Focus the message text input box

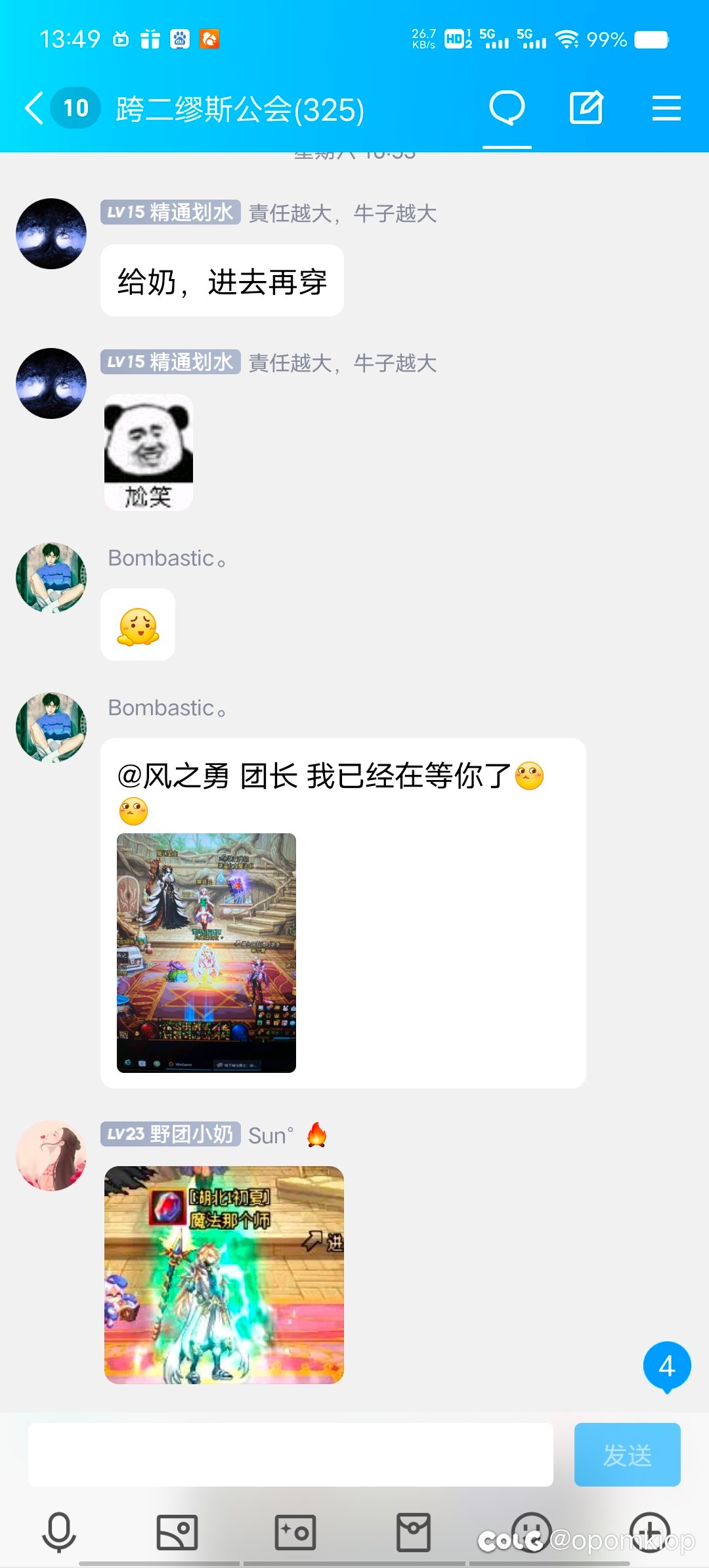[290, 1454]
